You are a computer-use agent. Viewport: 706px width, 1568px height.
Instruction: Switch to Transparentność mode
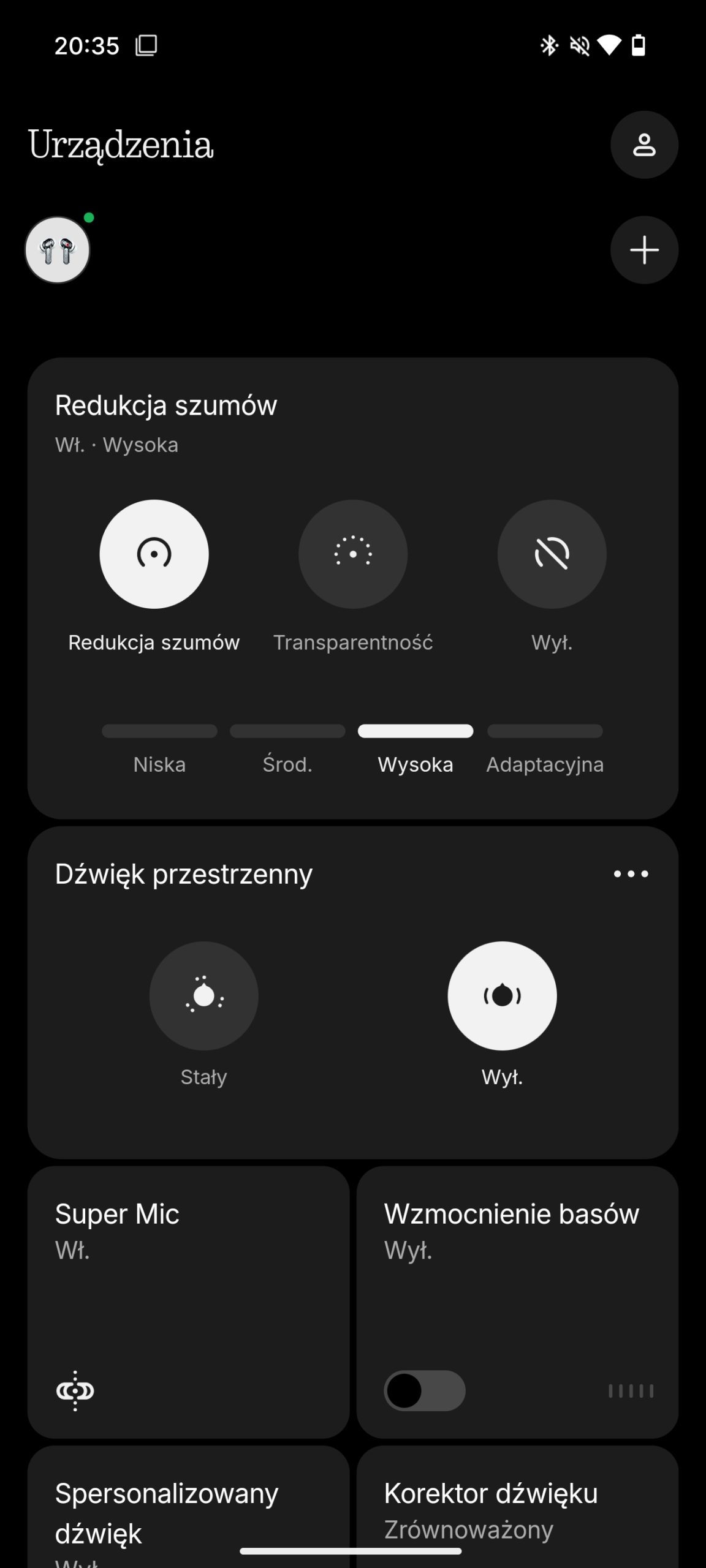[353, 554]
